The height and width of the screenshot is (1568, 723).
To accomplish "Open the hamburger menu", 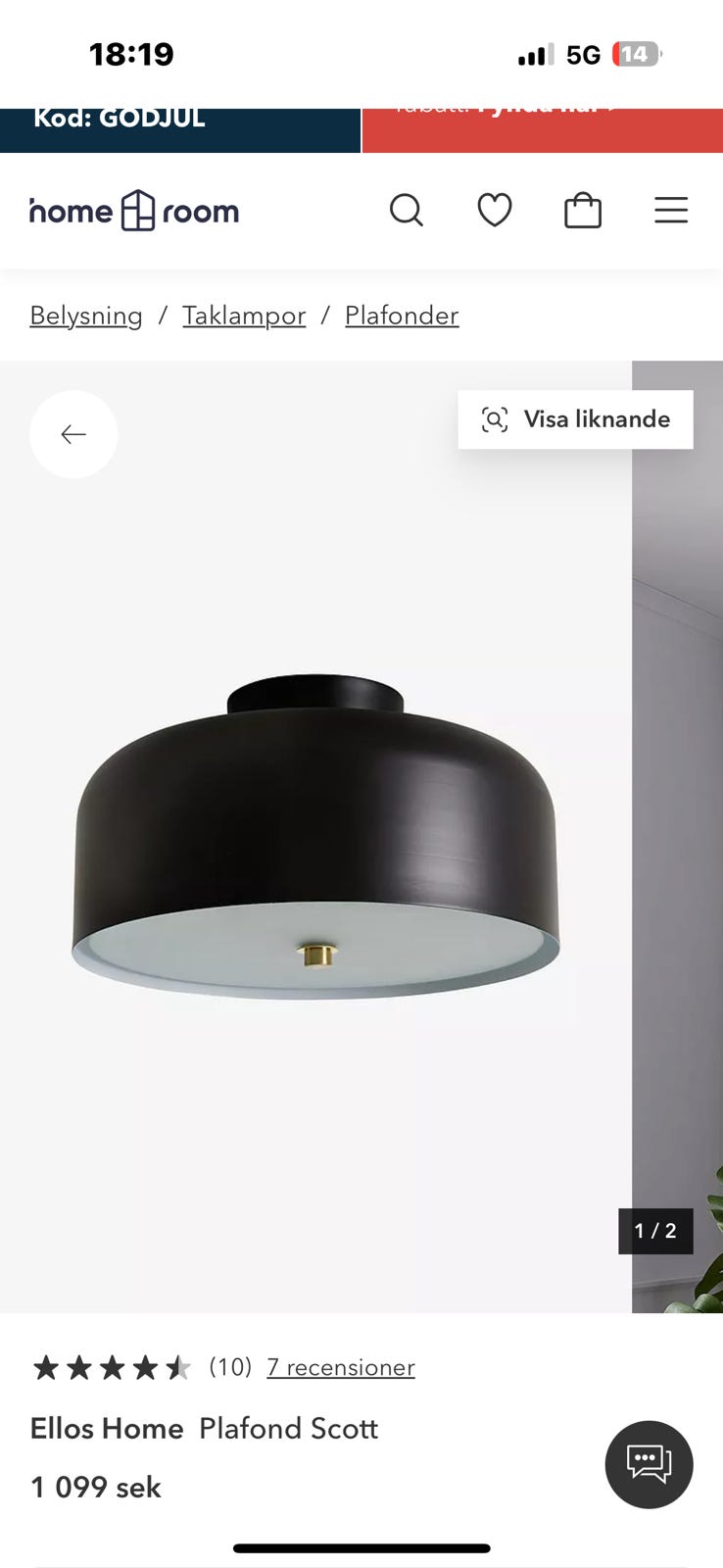I will pos(671,210).
